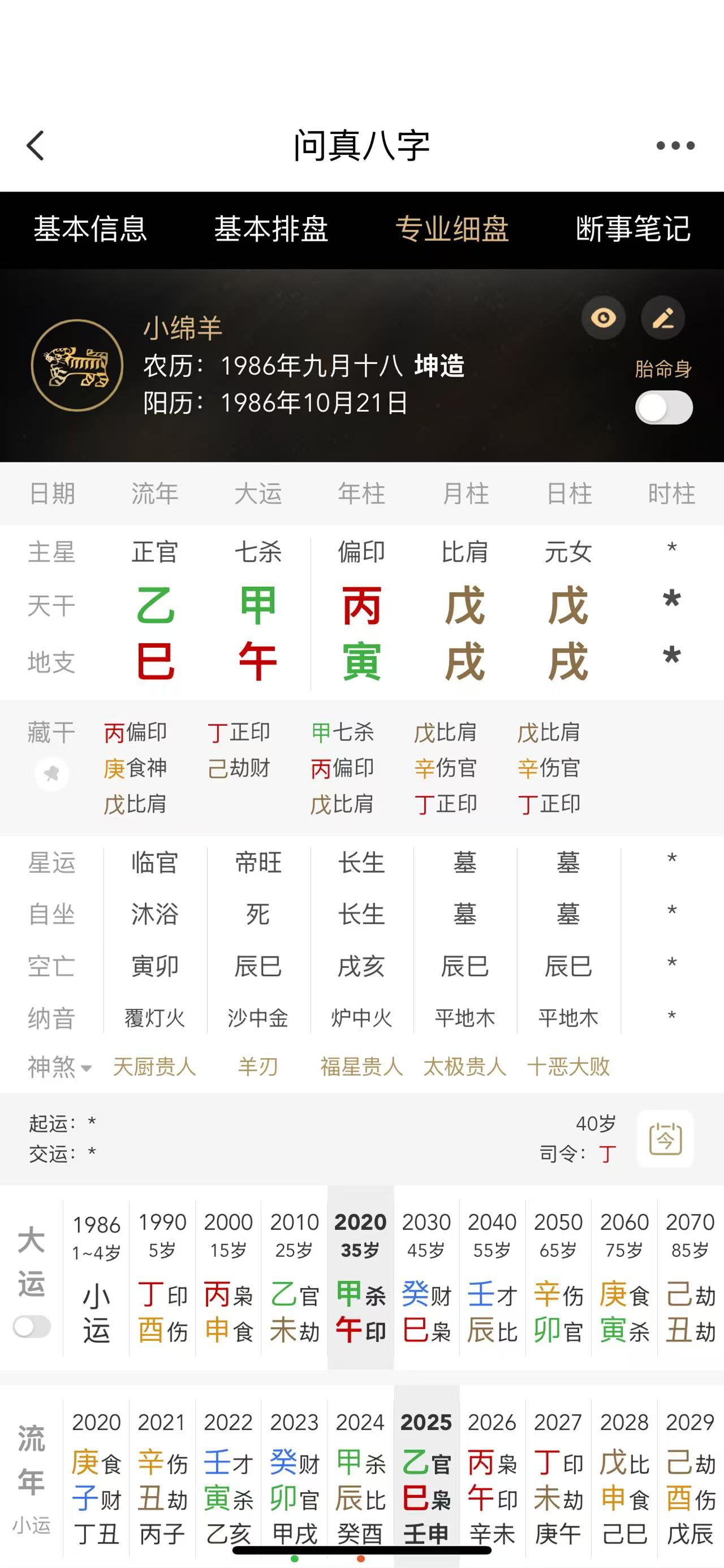The image size is (724, 1568).
Task: Jump to today with the 今 calendar icon
Action: pyautogui.click(x=665, y=1139)
